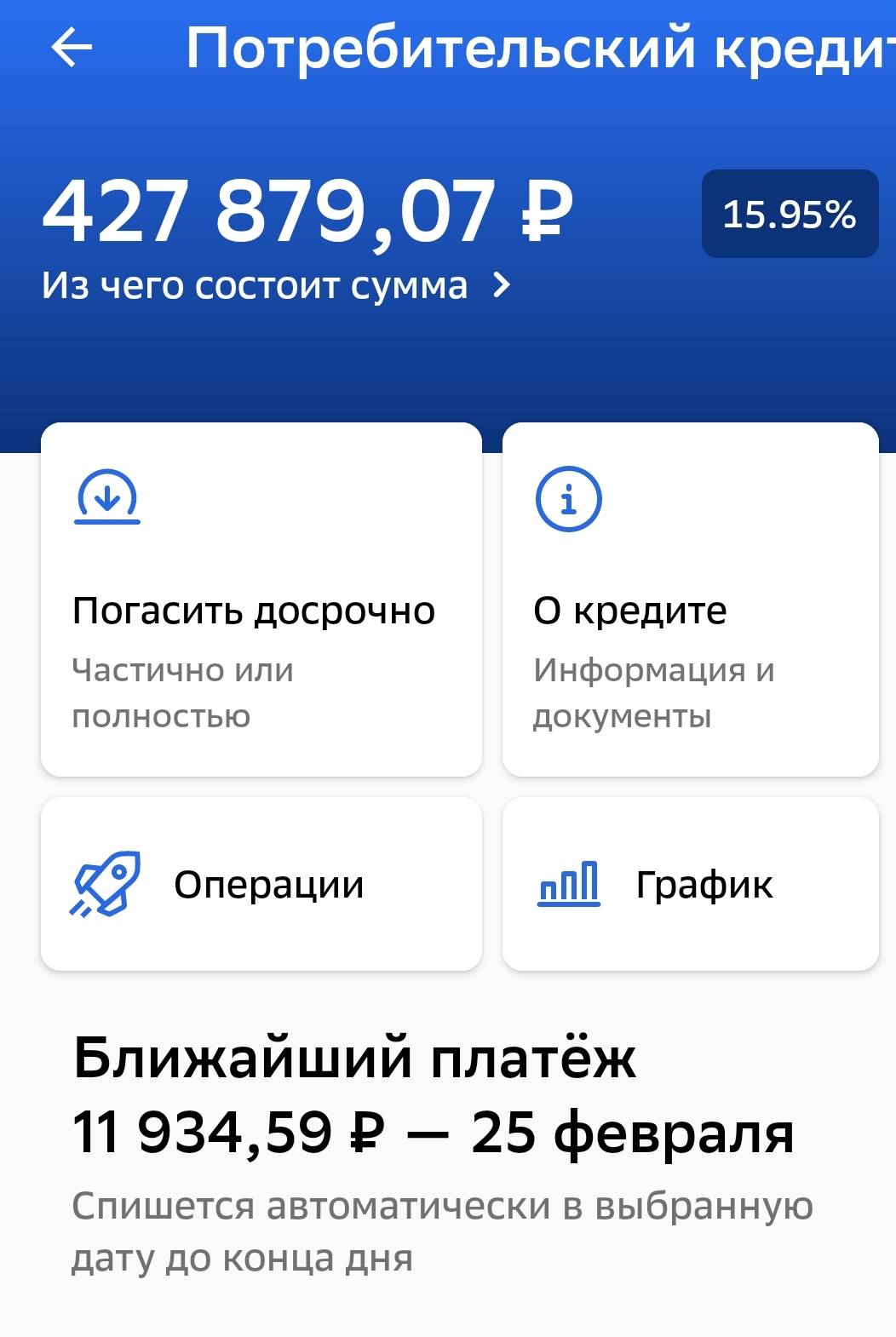Tap Частично или полностью subtitle text

pos(181,691)
